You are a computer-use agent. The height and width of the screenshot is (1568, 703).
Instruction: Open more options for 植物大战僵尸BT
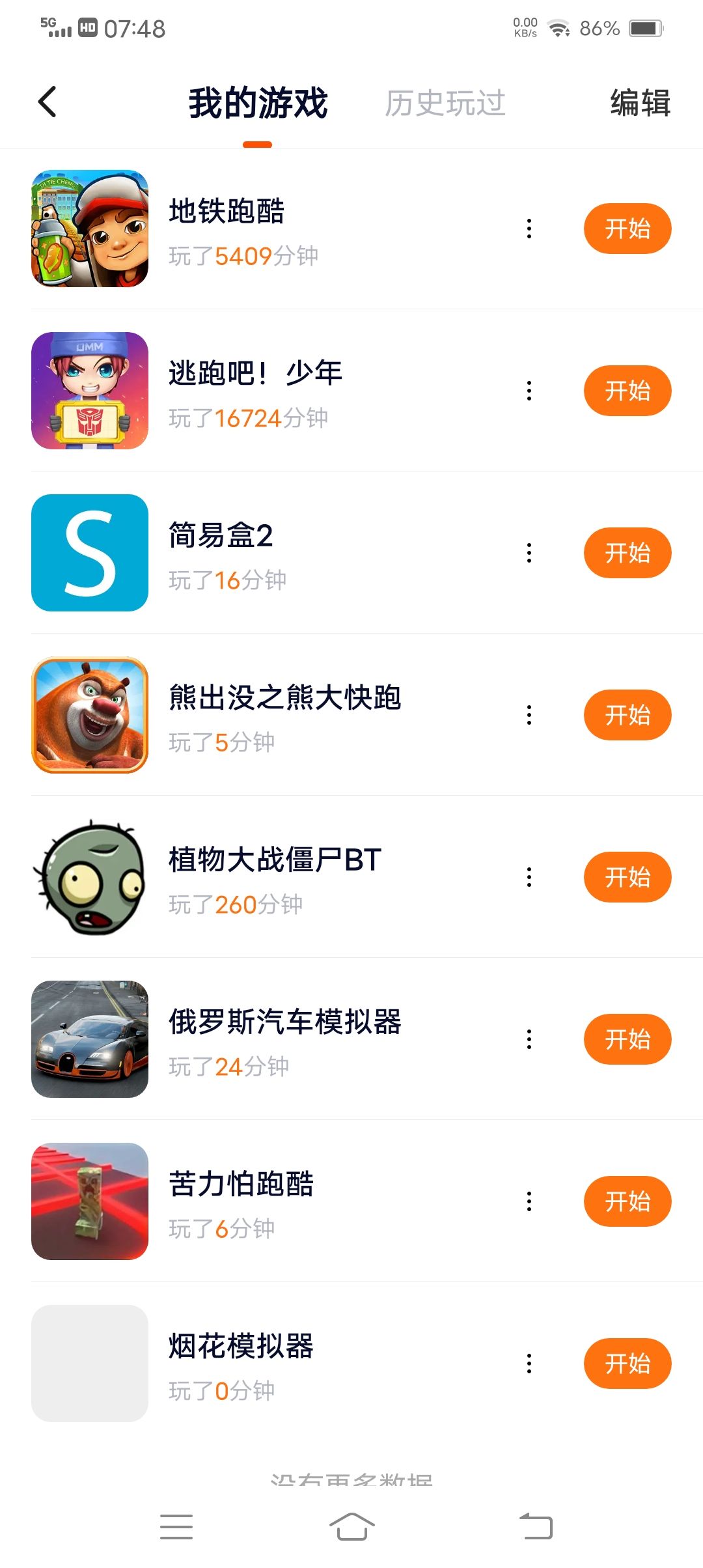(529, 877)
